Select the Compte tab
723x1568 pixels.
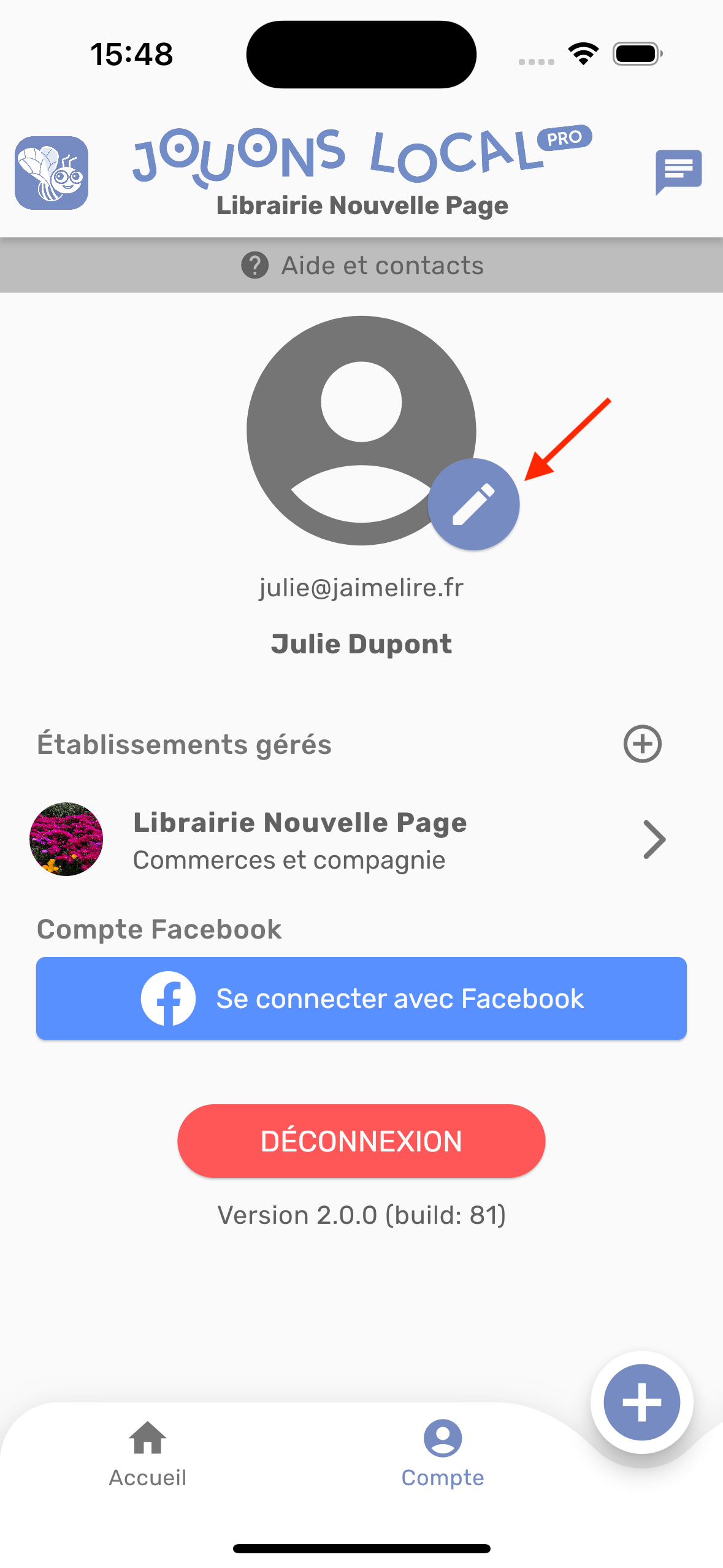(443, 1454)
